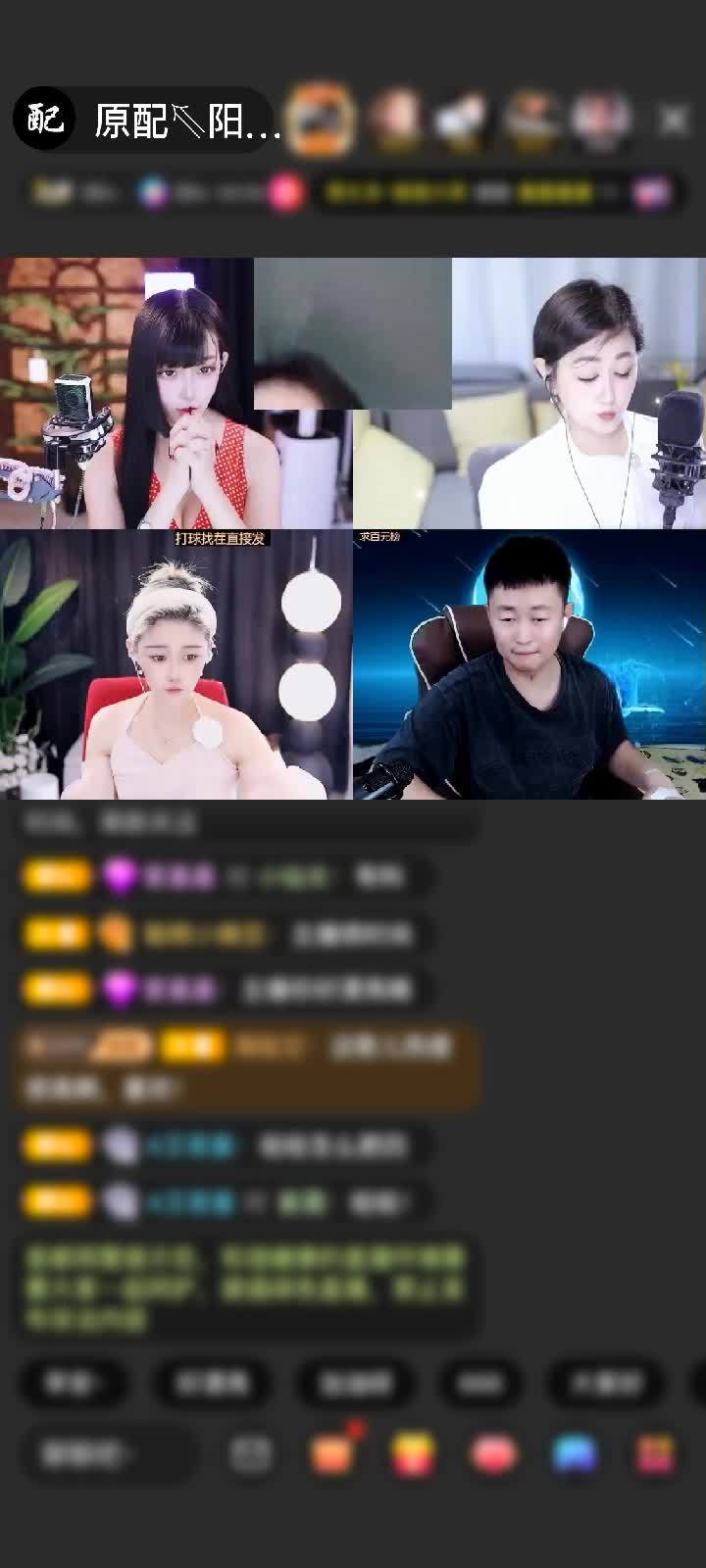
Task: Open the orange gift icon with red dot
Action: click(331, 1454)
